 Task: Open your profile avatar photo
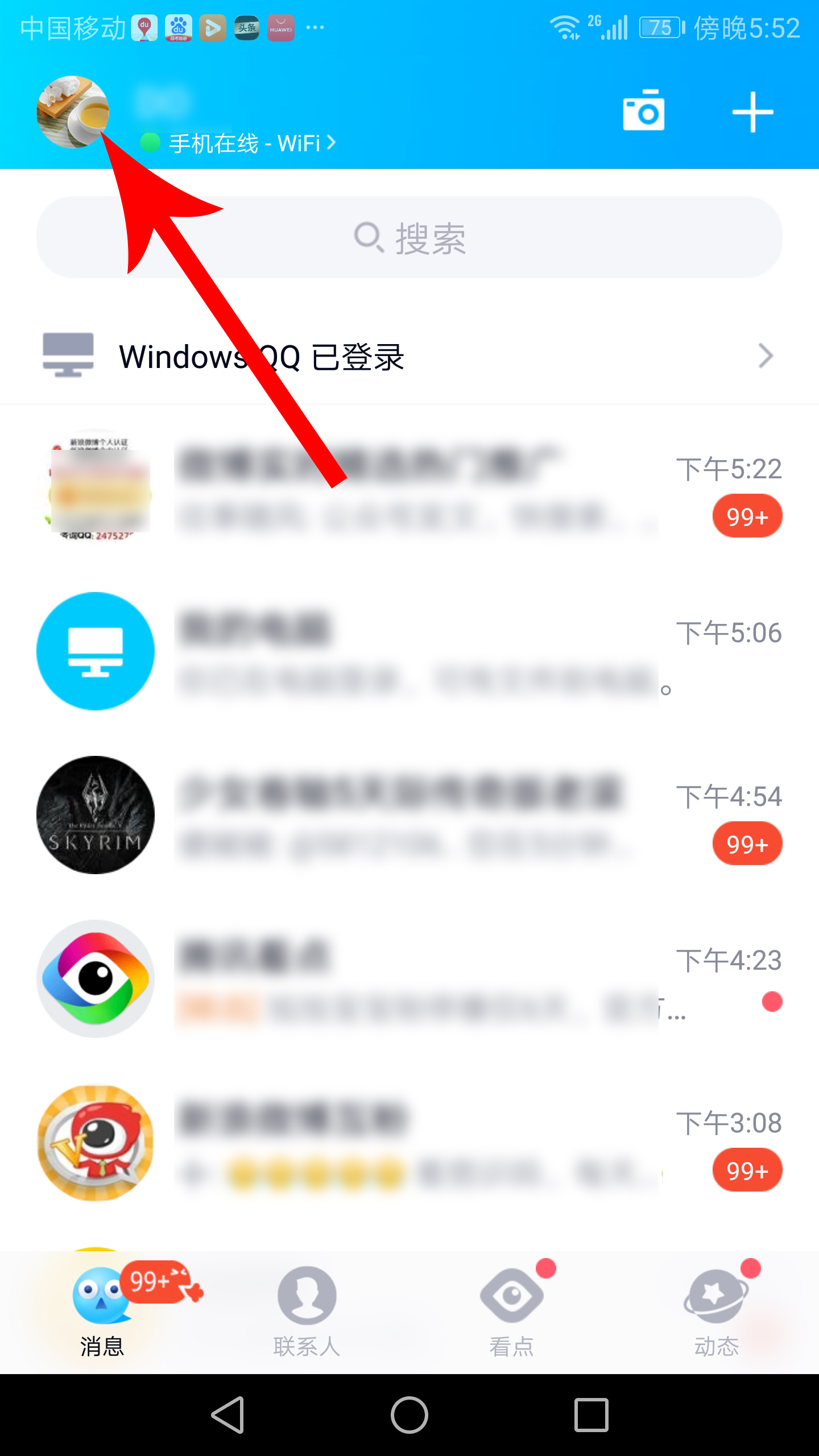point(71,111)
